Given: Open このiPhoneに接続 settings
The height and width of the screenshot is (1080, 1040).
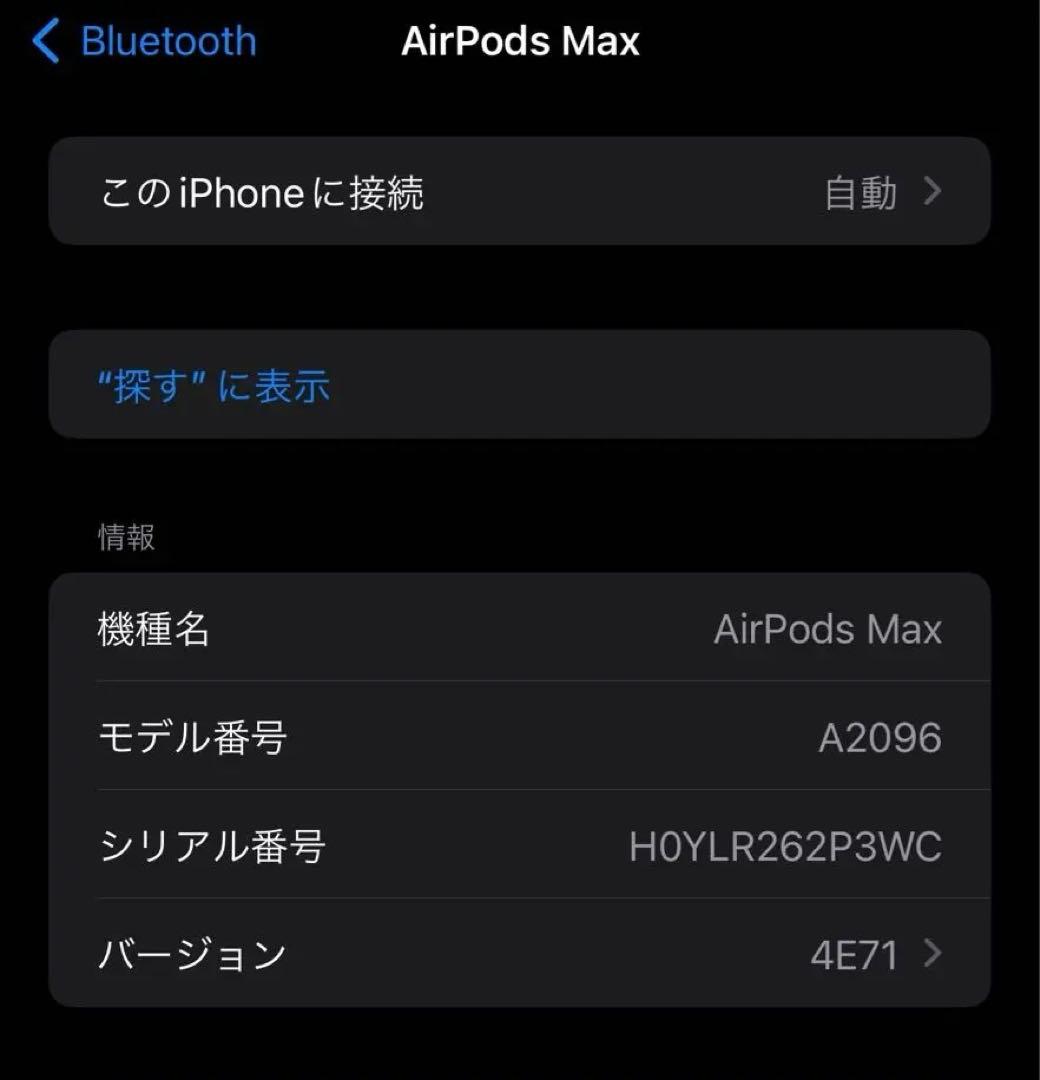Looking at the screenshot, I should 520,193.
